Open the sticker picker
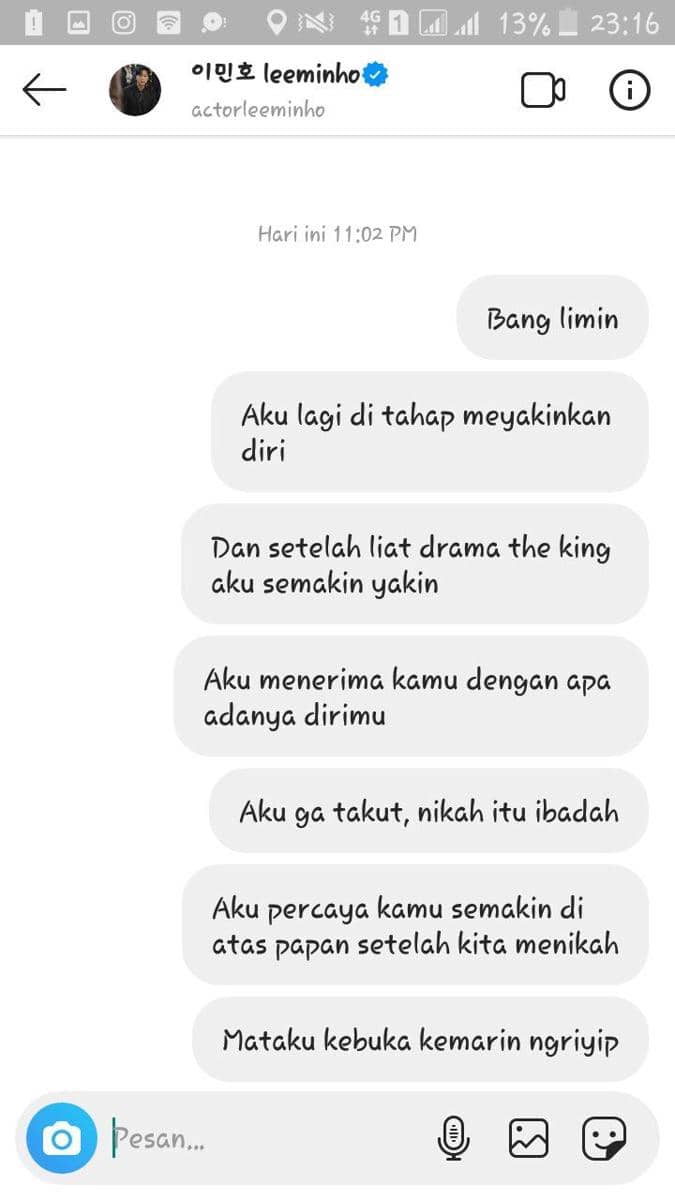 604,1138
